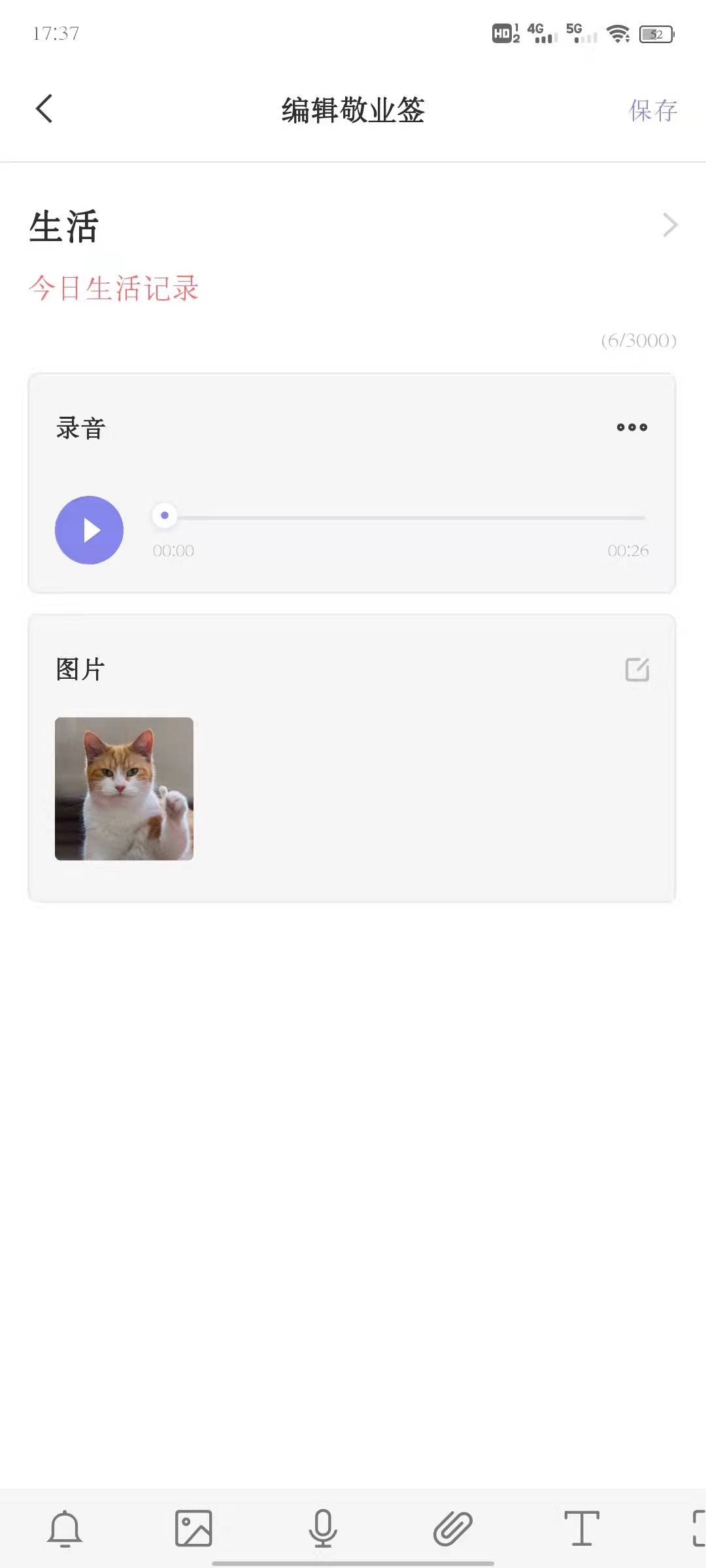Open the 生活 category selector

click(669, 225)
